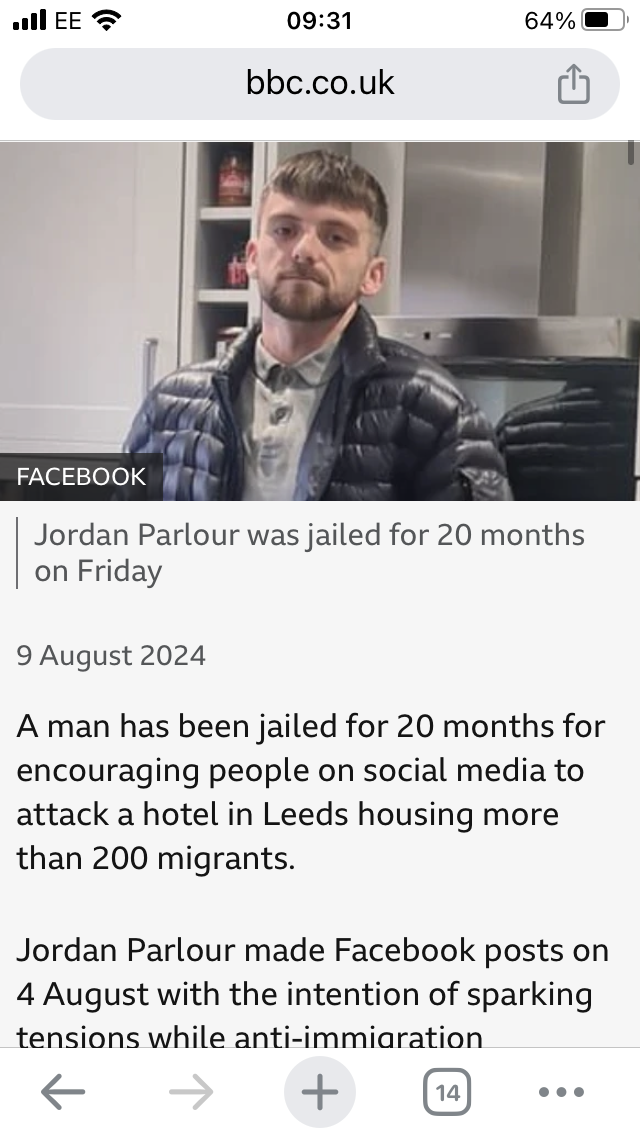Screen dimensions: 640x1136
Task: Tap the bbc.co.uk address bar
Action: point(320,83)
